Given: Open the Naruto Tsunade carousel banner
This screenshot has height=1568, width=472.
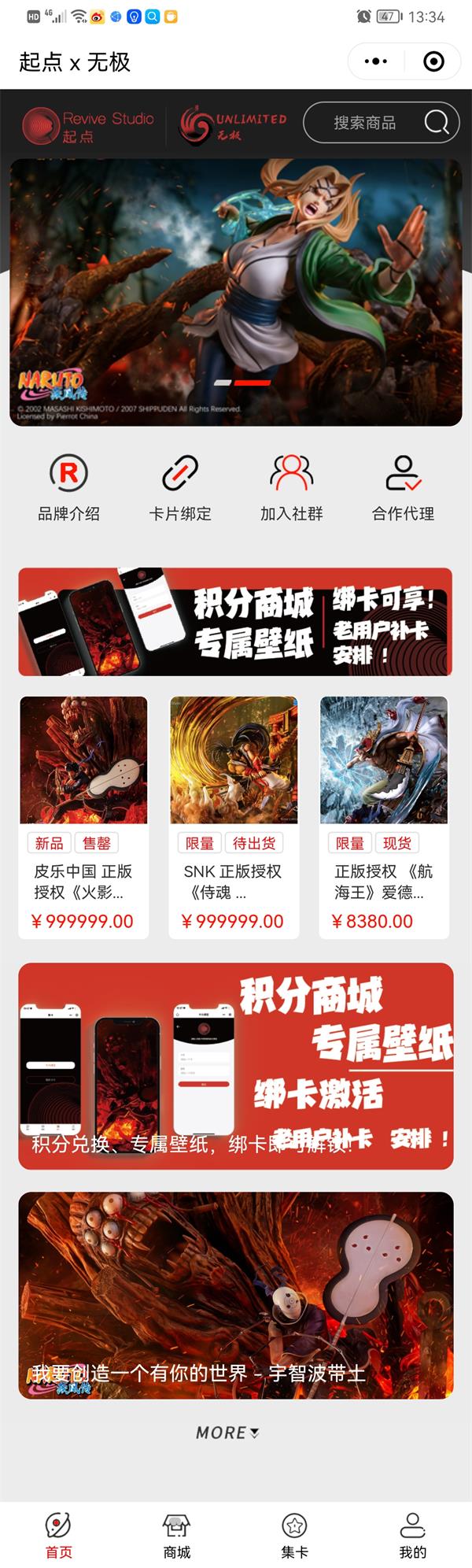Looking at the screenshot, I should (236, 293).
